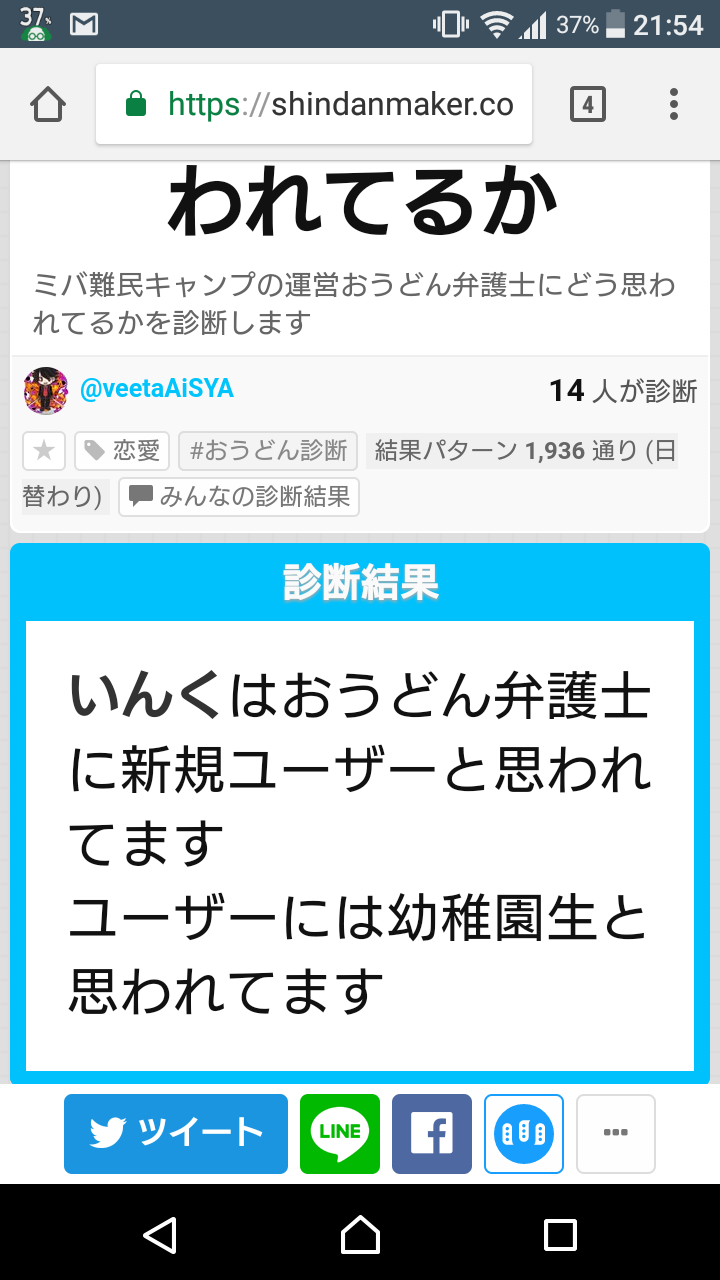Tap the shindanmaker URL address bar

314,104
